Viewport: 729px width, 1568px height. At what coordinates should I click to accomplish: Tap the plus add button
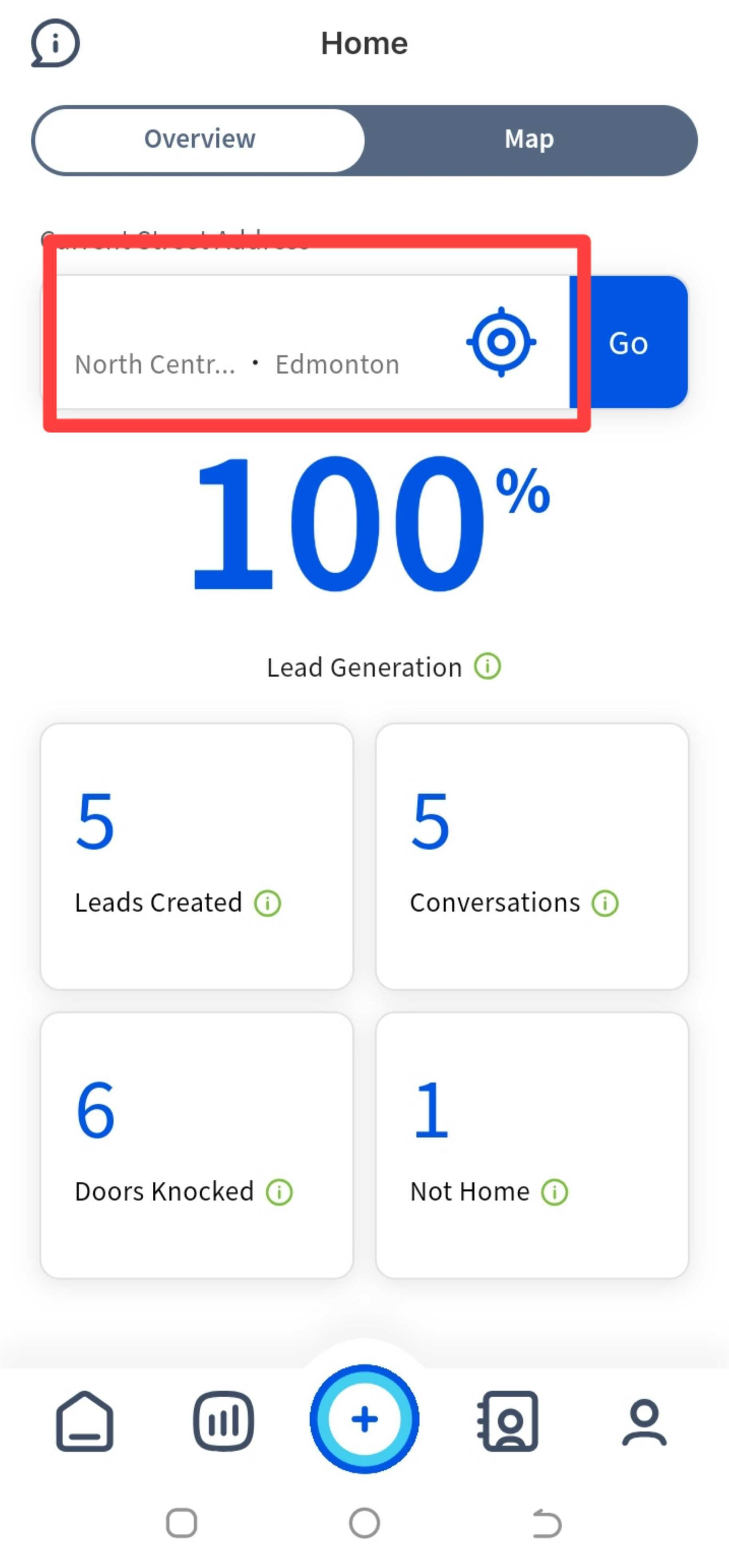coord(364,1419)
